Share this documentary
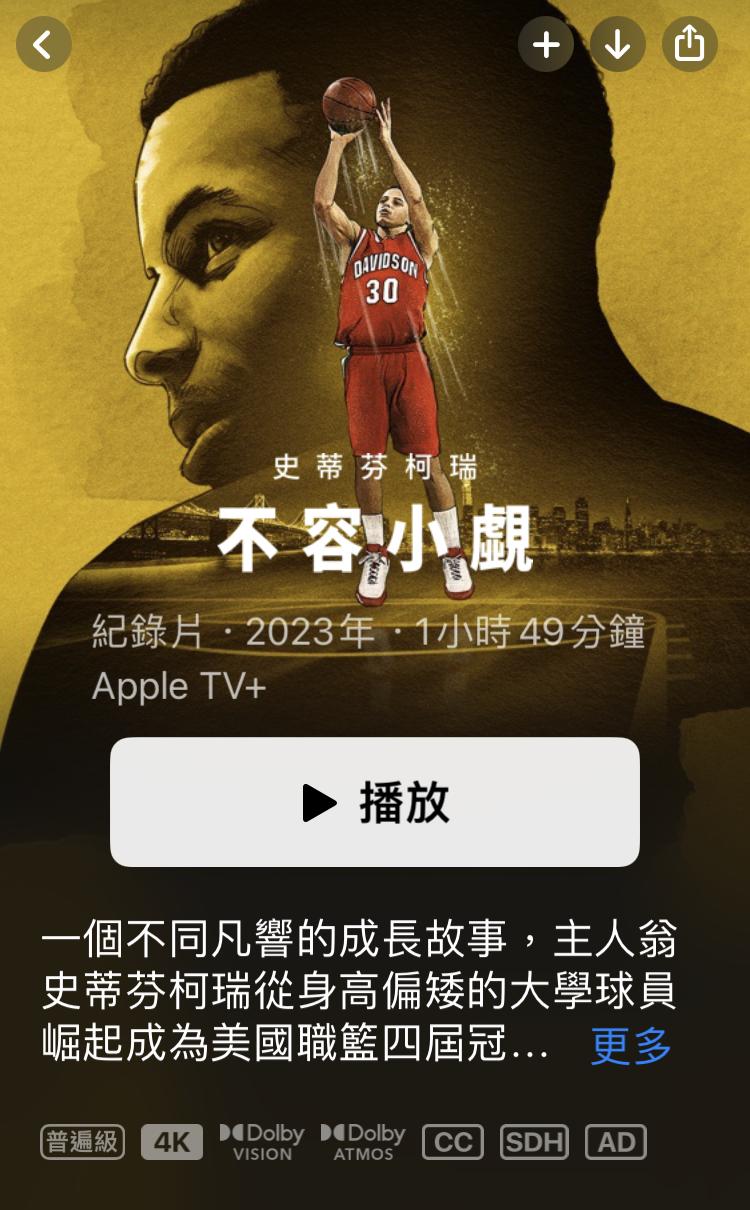Image resolution: width=750 pixels, height=1210 pixels. [x=690, y=44]
